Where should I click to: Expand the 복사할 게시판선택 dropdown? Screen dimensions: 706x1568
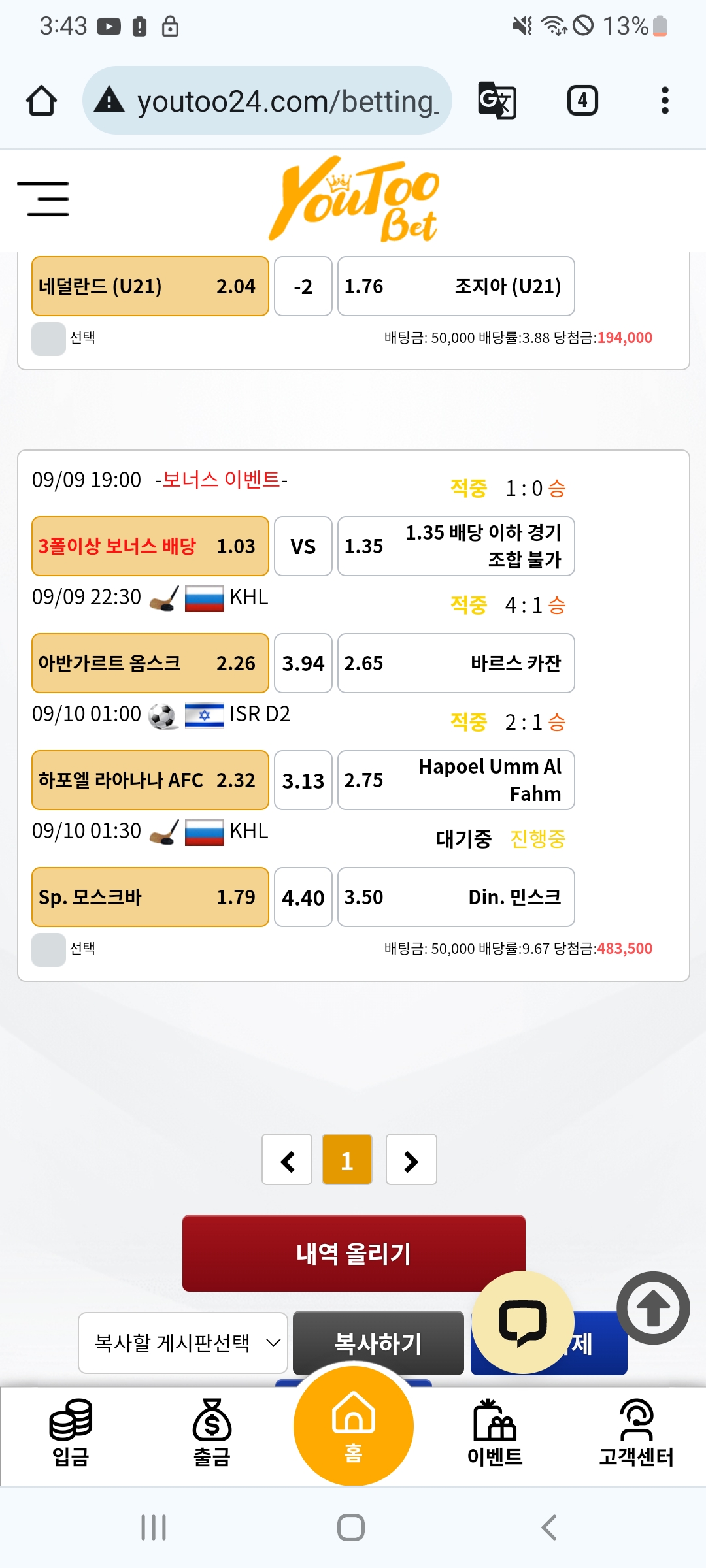[183, 1343]
